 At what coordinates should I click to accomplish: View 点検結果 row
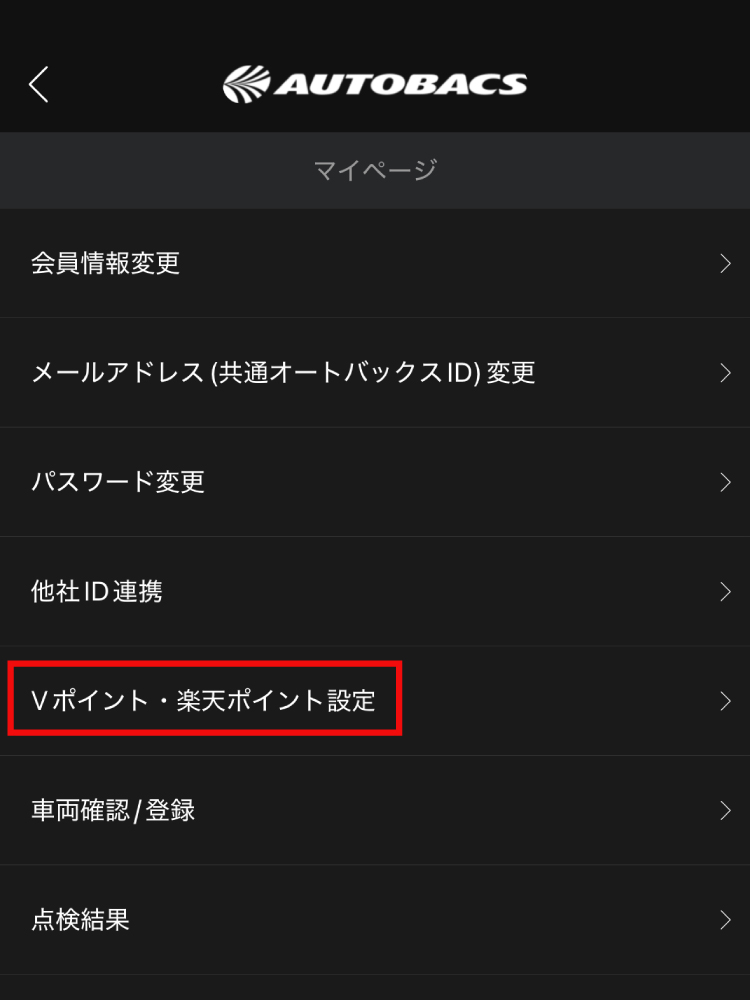(x=375, y=919)
